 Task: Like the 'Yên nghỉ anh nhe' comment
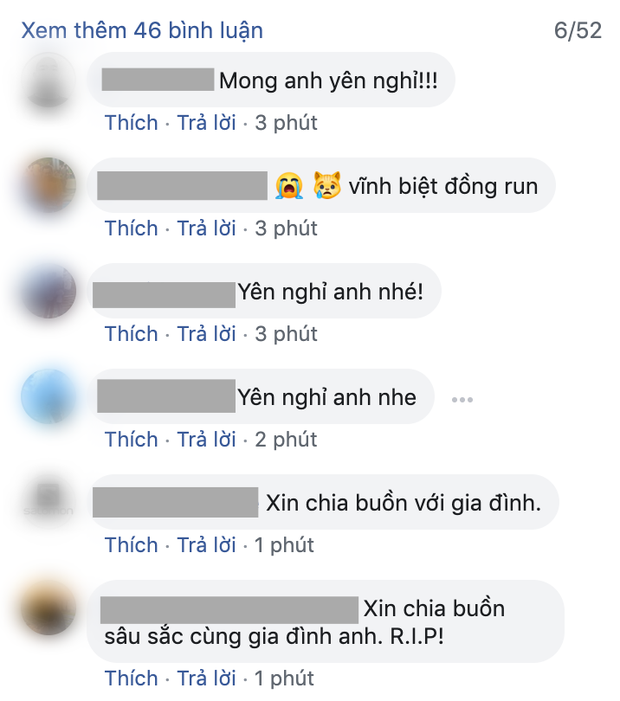[131, 439]
